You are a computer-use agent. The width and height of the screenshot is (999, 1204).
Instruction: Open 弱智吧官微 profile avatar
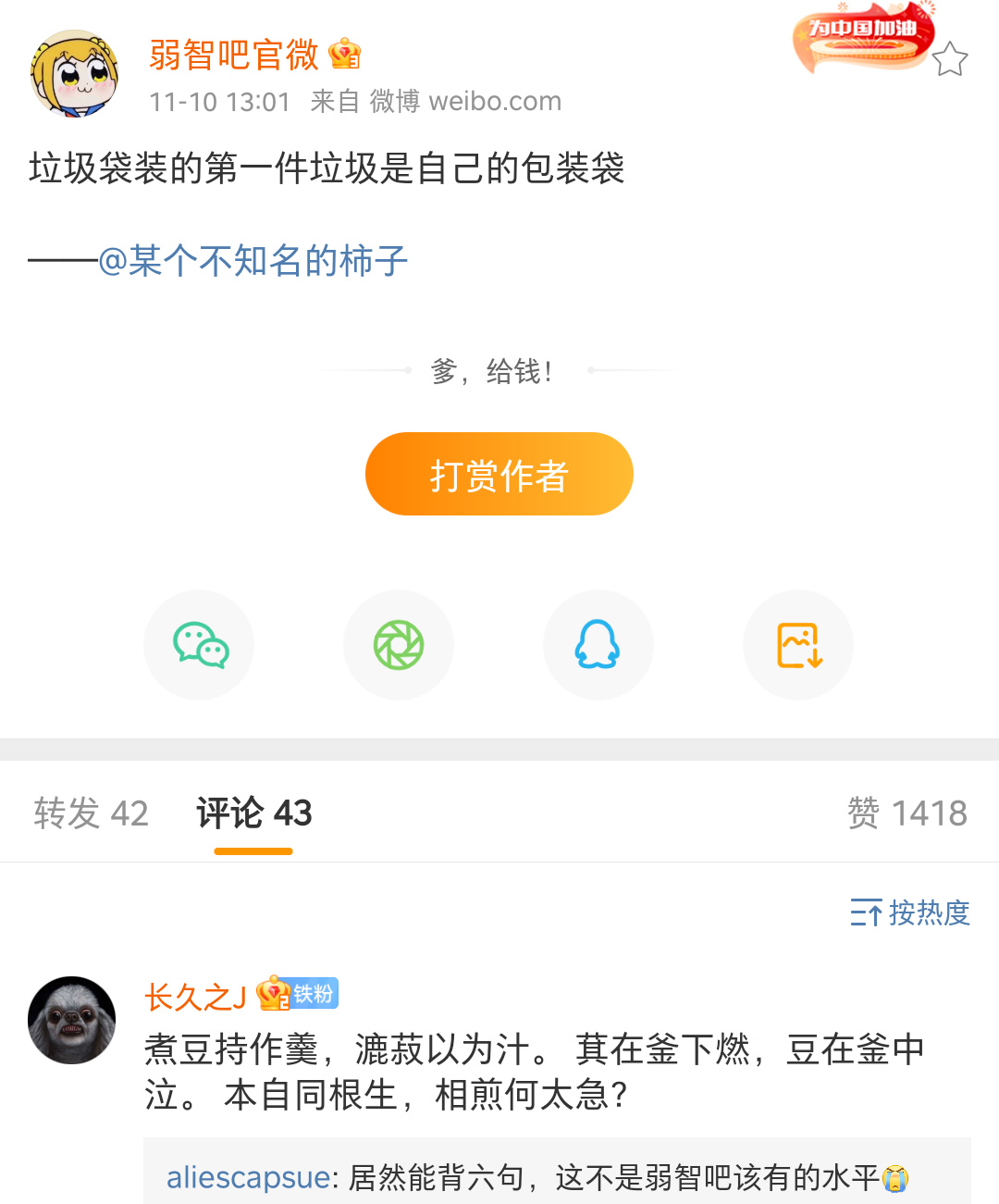74,74
